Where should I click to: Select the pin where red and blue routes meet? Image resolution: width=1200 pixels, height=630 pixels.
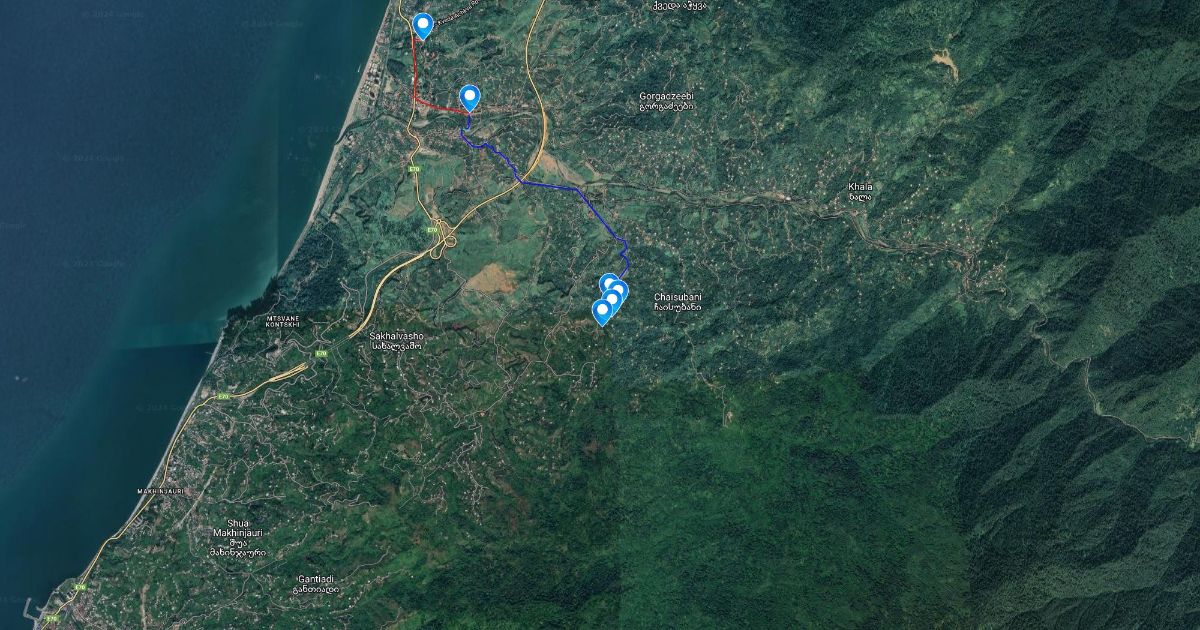coord(470,96)
